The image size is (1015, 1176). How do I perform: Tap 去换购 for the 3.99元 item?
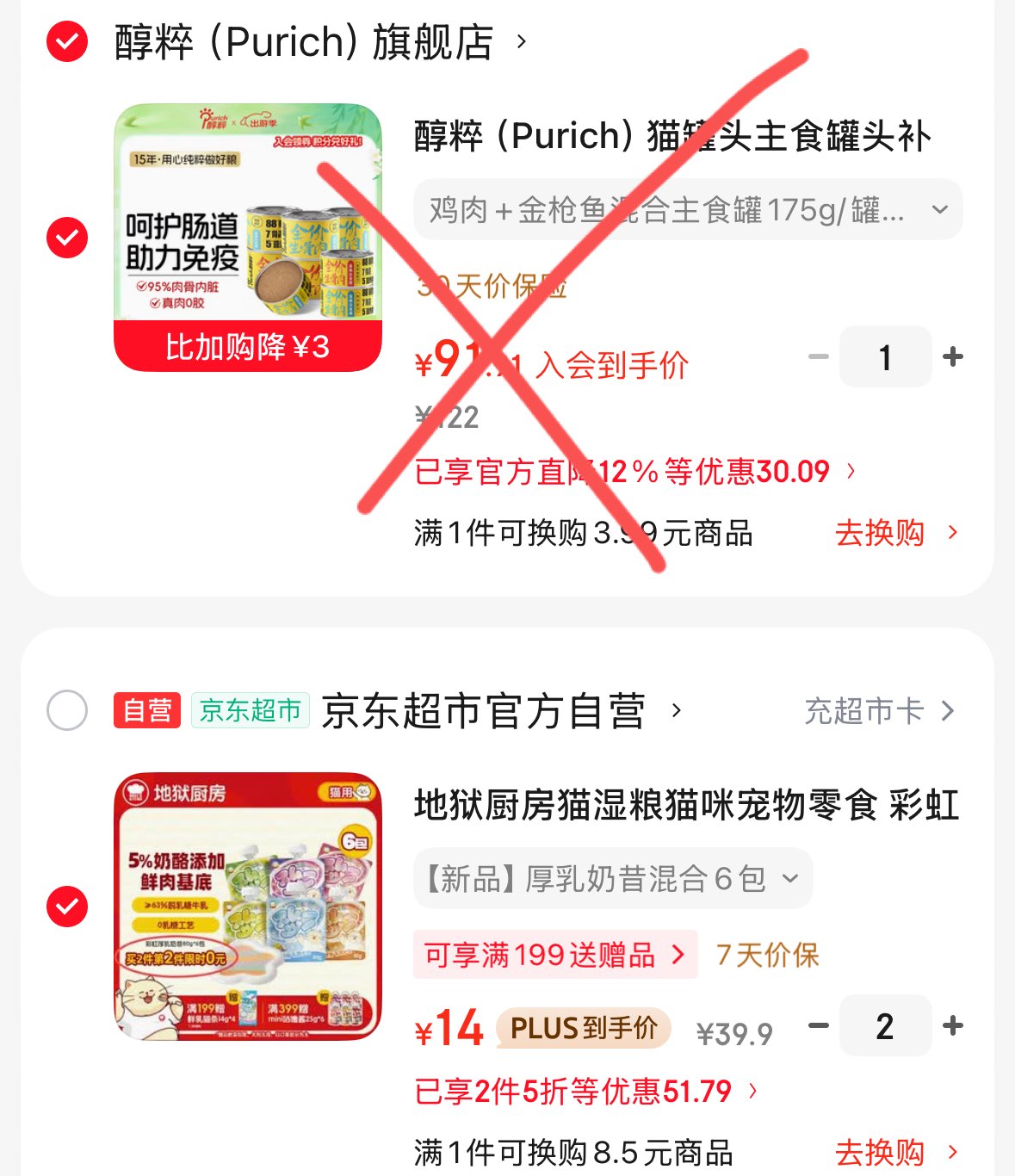click(x=895, y=533)
